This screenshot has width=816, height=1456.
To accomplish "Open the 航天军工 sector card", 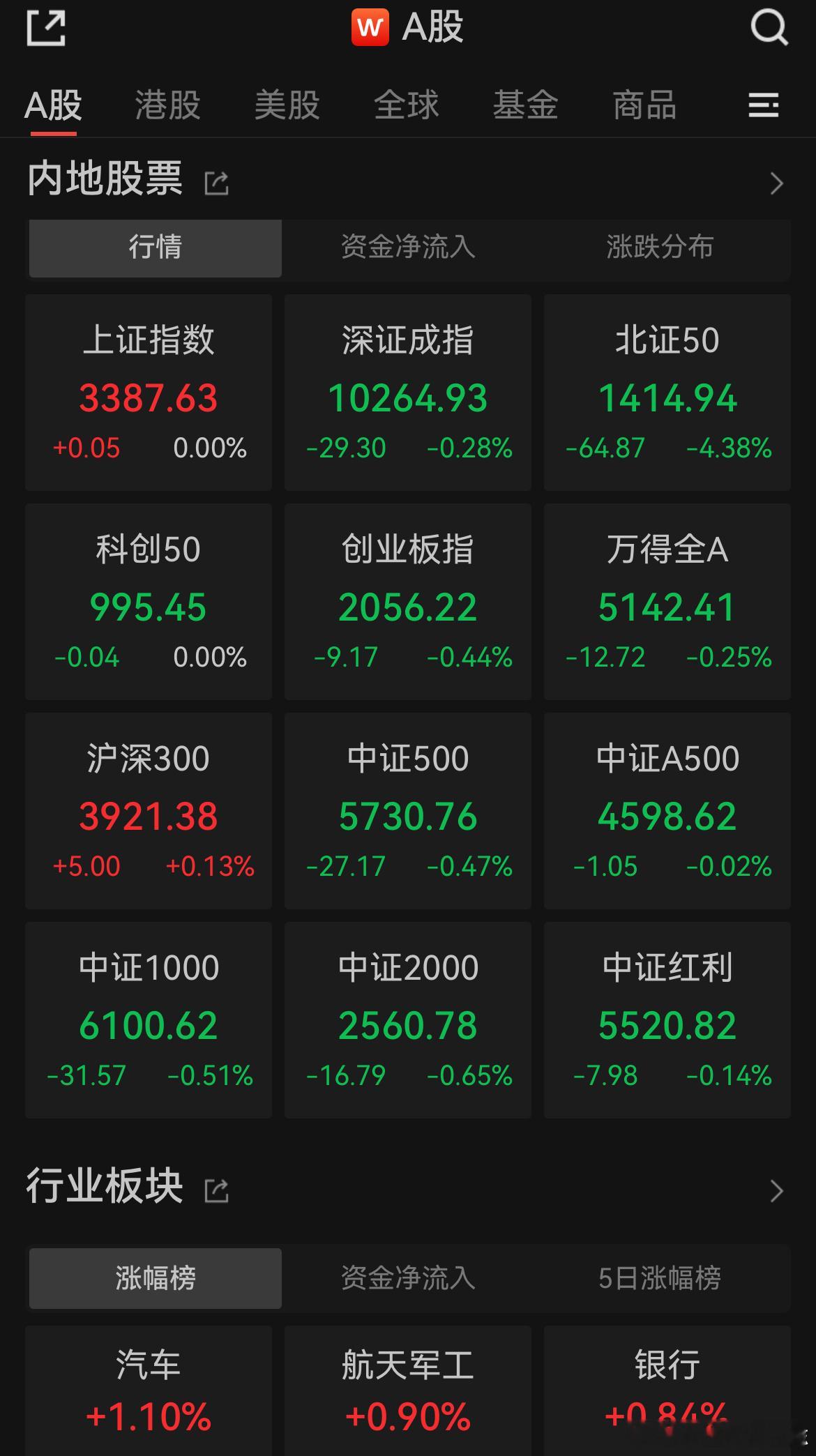I will pos(408,1390).
